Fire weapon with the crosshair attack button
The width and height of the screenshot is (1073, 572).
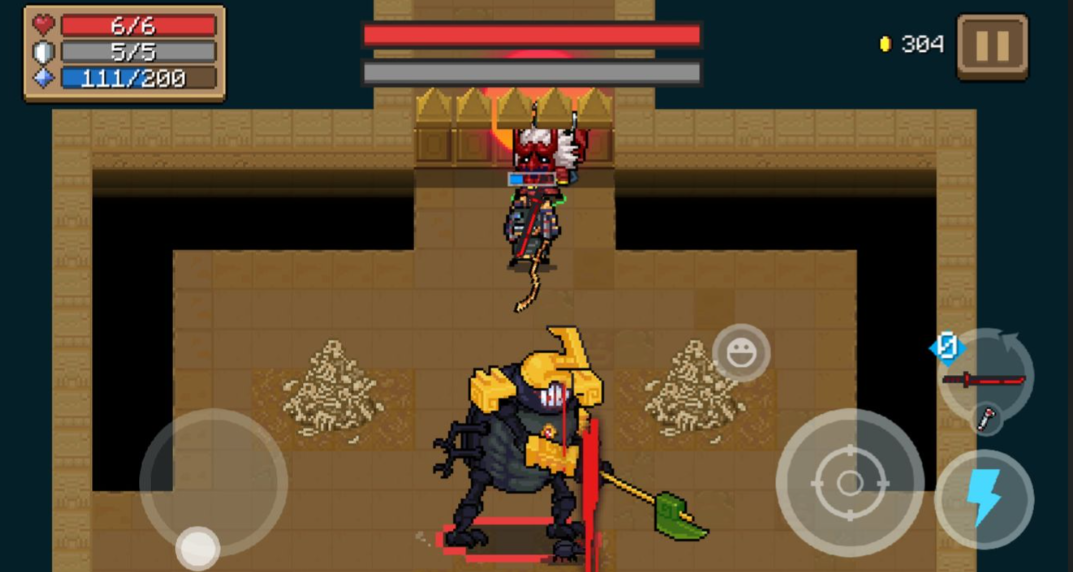pyautogui.click(x=849, y=483)
